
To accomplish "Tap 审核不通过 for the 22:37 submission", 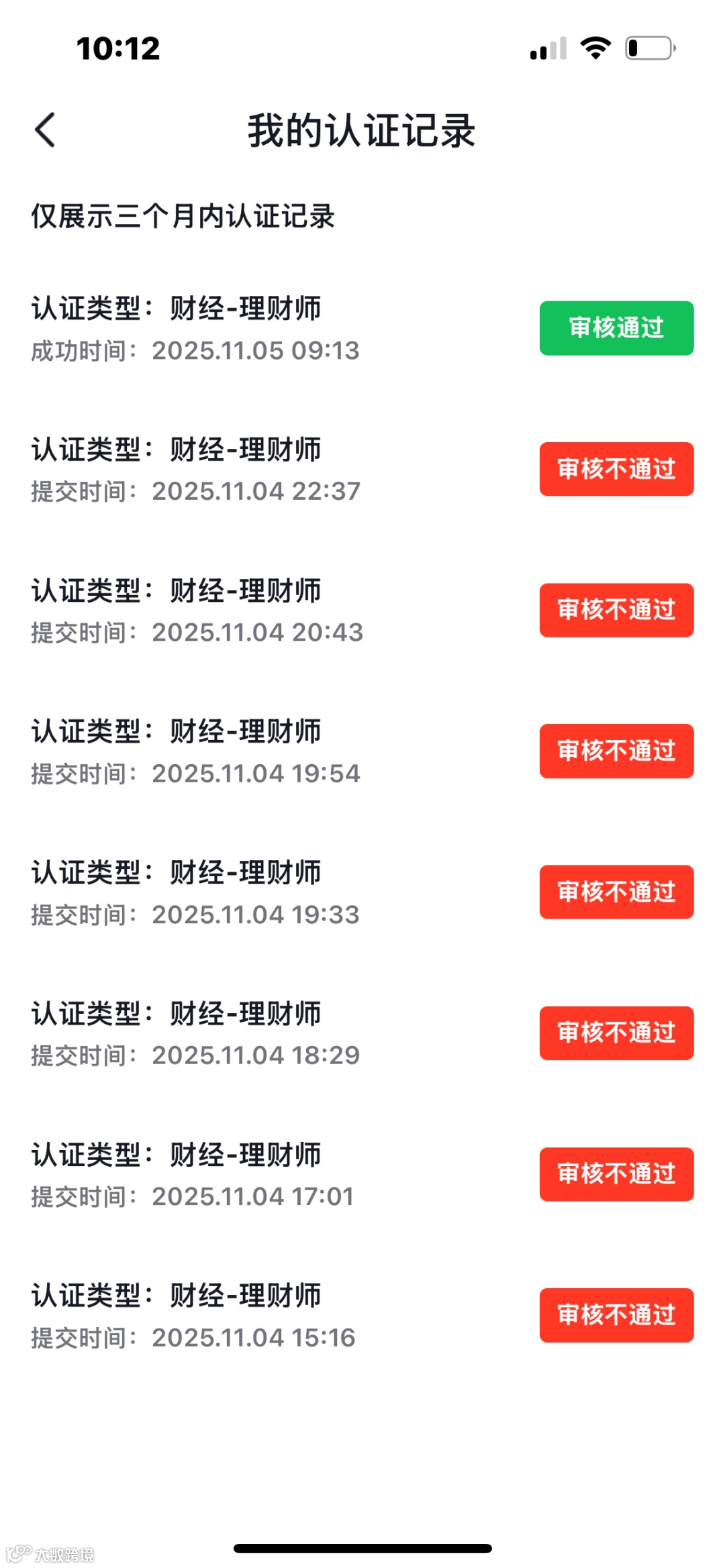I will point(616,469).
